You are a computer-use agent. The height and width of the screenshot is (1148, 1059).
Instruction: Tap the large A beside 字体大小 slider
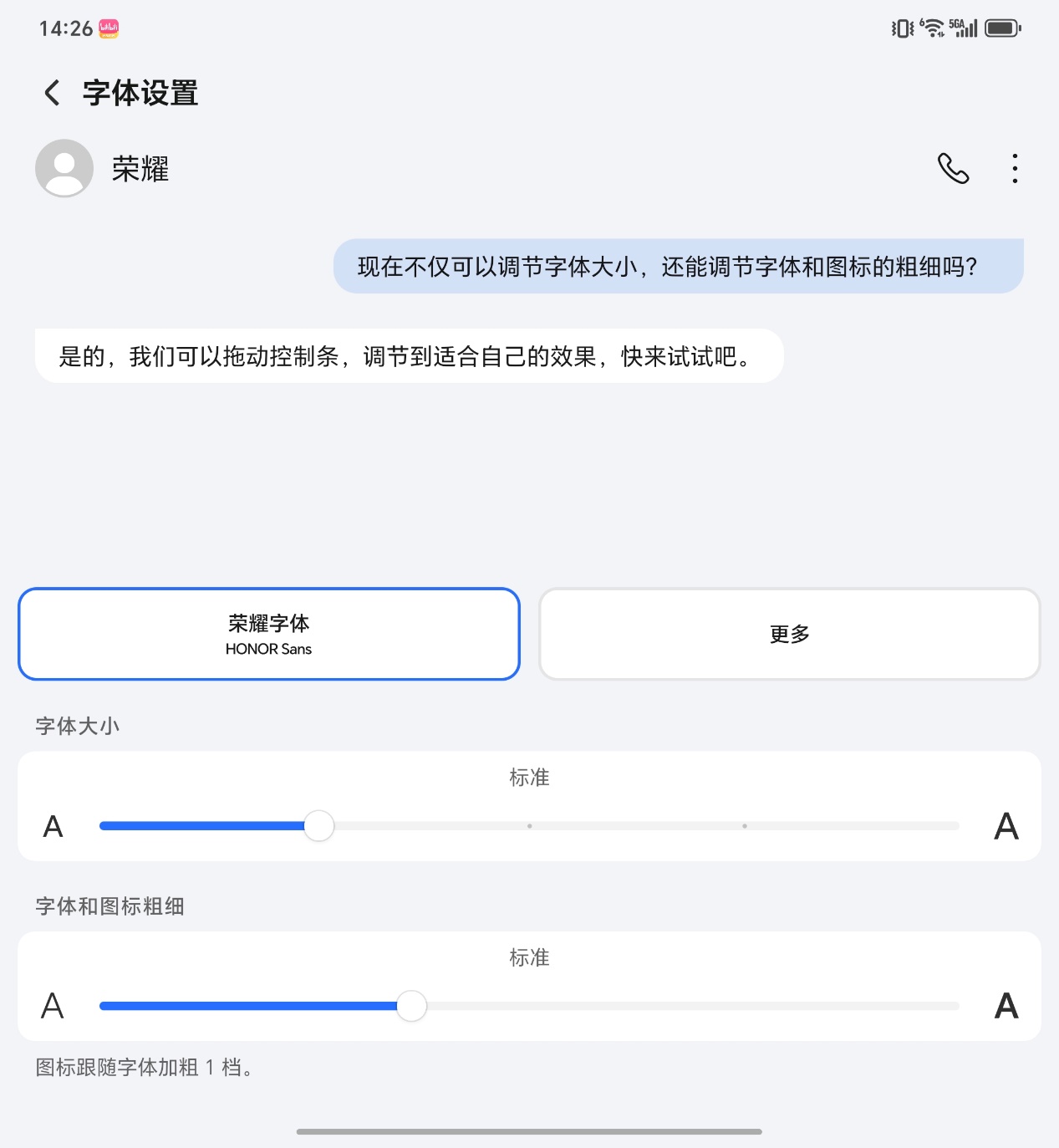(1006, 826)
